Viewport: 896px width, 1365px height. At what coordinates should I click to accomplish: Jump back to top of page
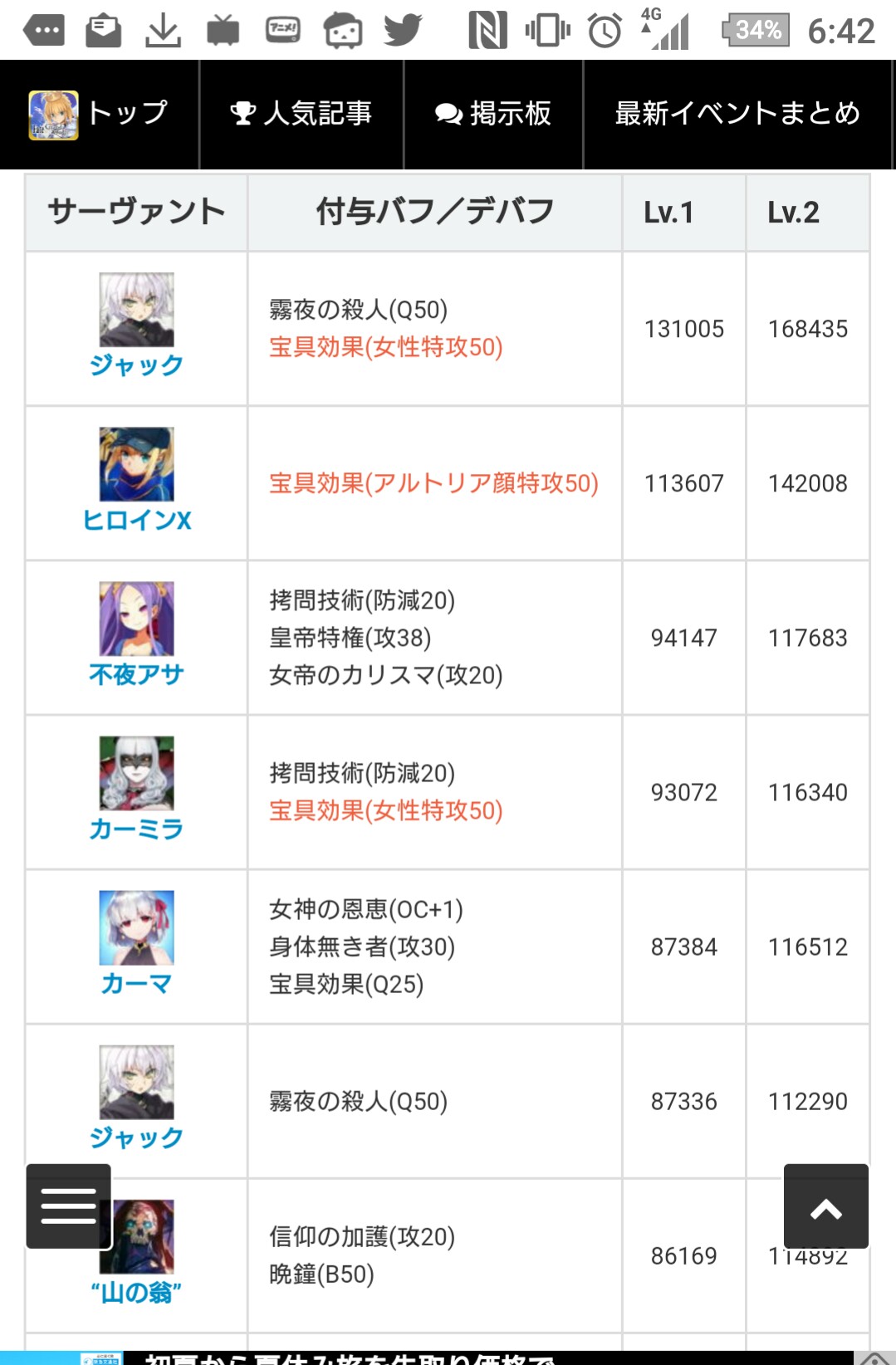pos(825,1206)
